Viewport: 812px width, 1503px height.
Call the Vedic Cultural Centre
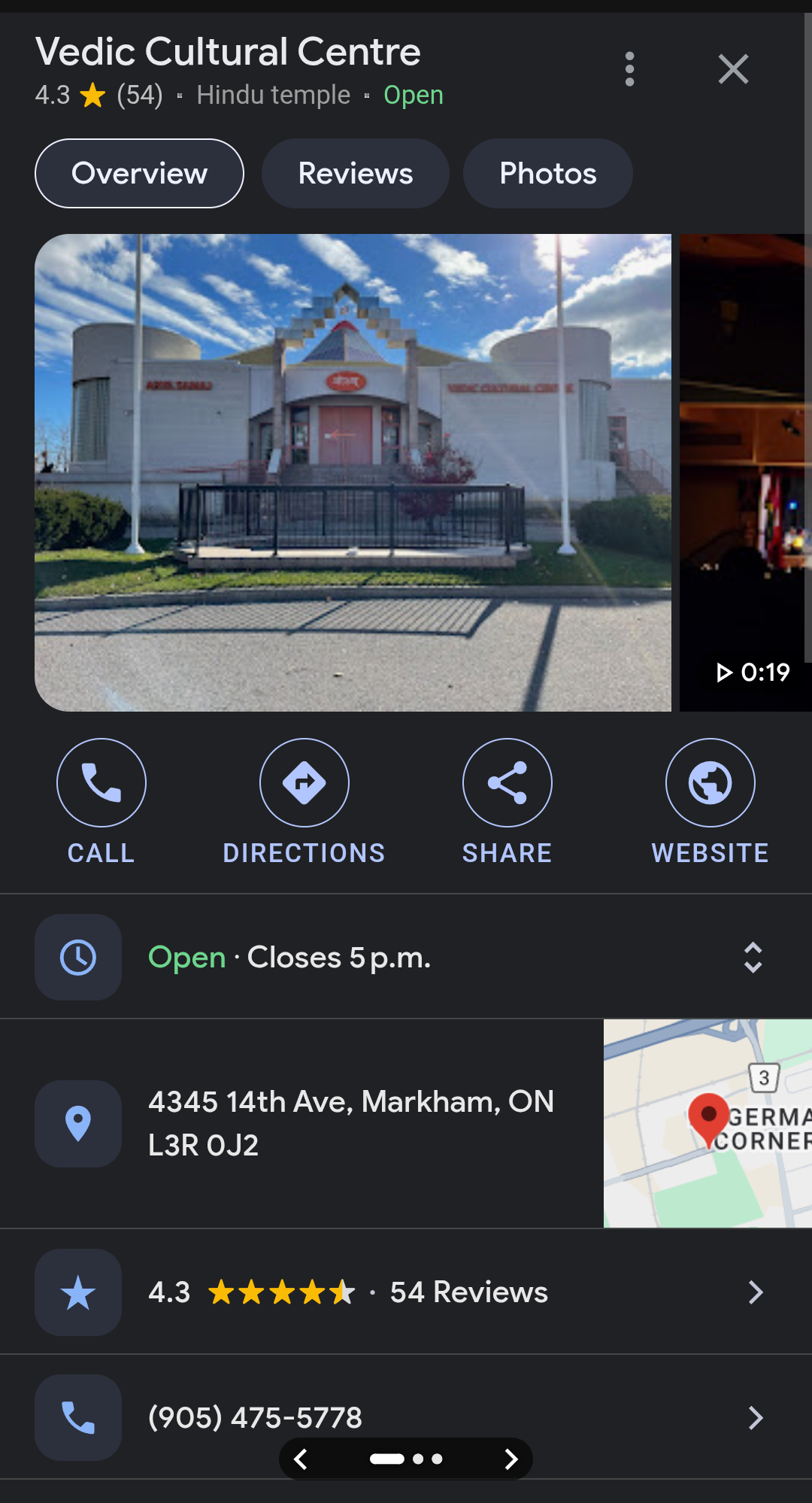101,800
